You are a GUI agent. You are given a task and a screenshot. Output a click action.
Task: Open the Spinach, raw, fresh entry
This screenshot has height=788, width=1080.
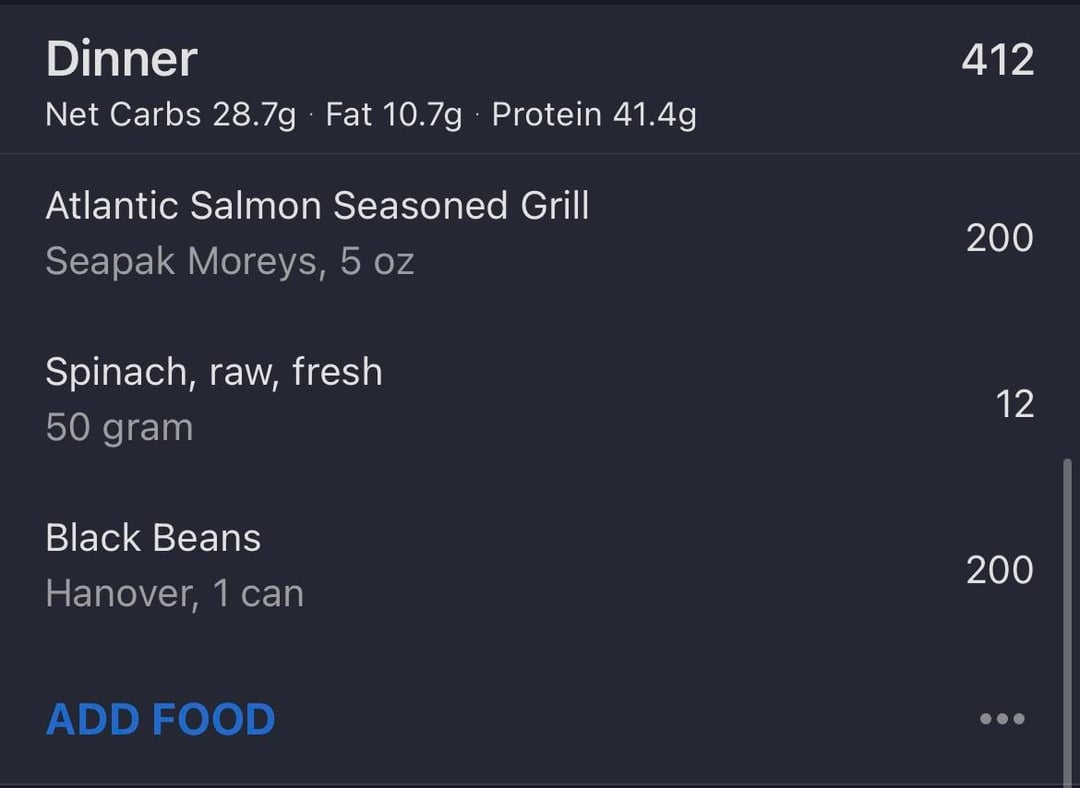[214, 398]
